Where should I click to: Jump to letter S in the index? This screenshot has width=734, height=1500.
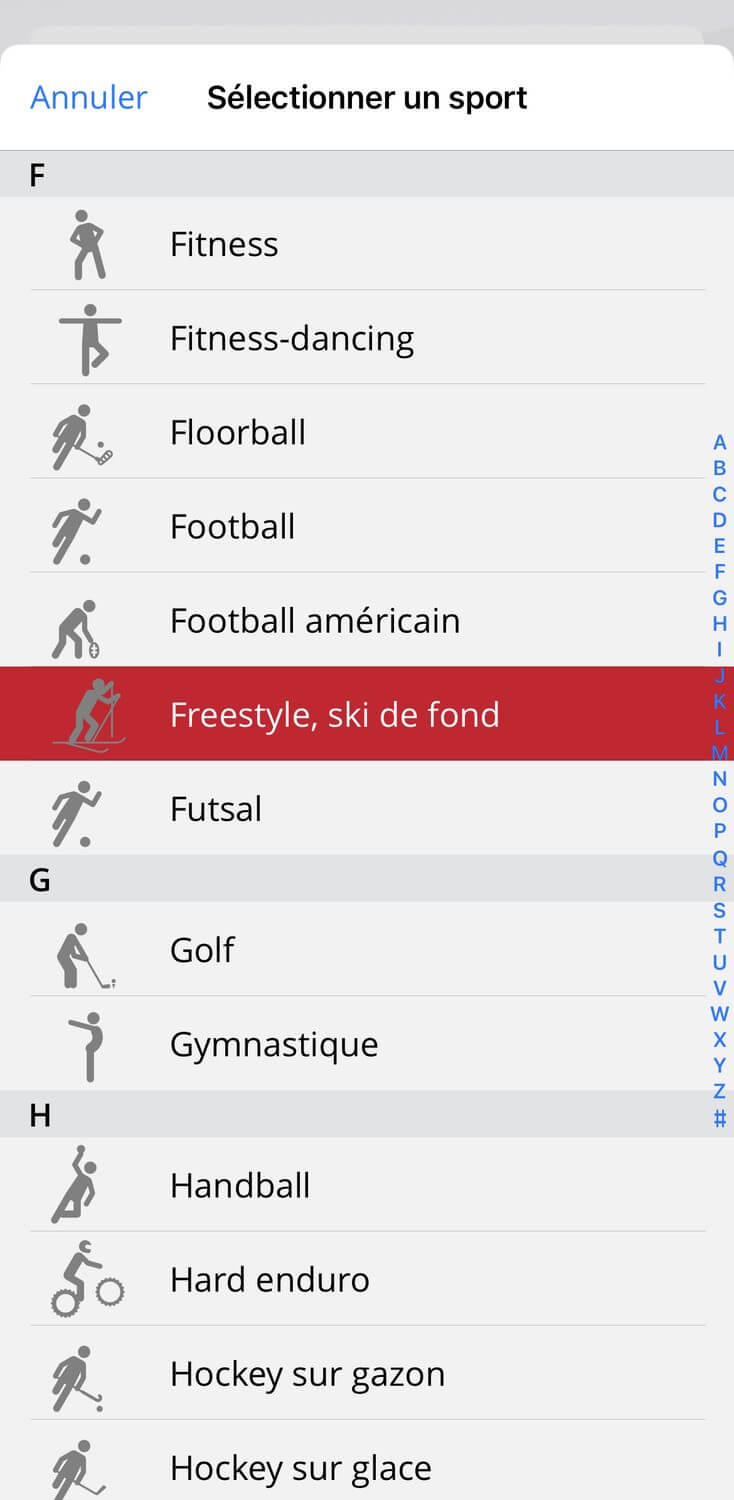(719, 910)
